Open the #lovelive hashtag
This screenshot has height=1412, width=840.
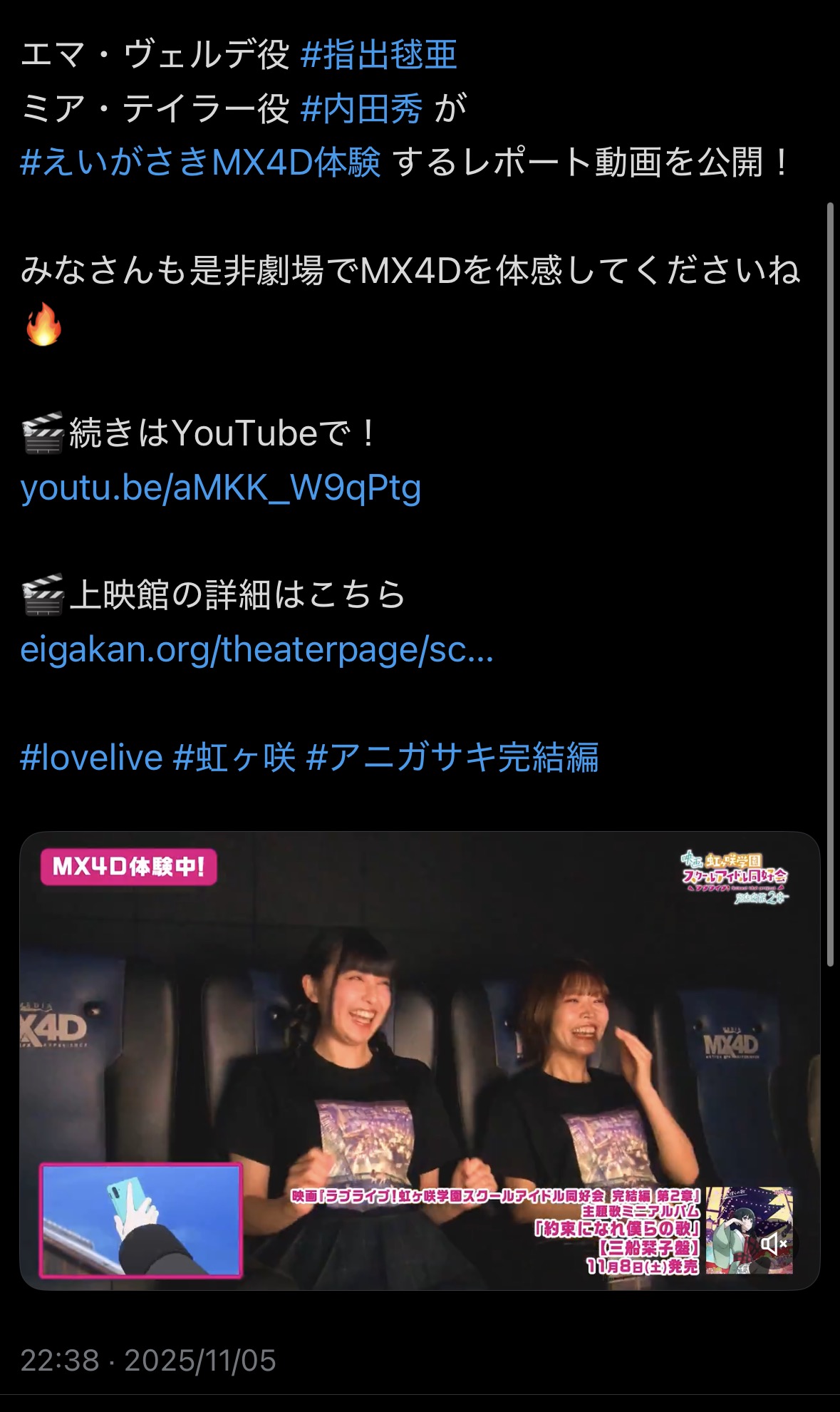[x=91, y=757]
